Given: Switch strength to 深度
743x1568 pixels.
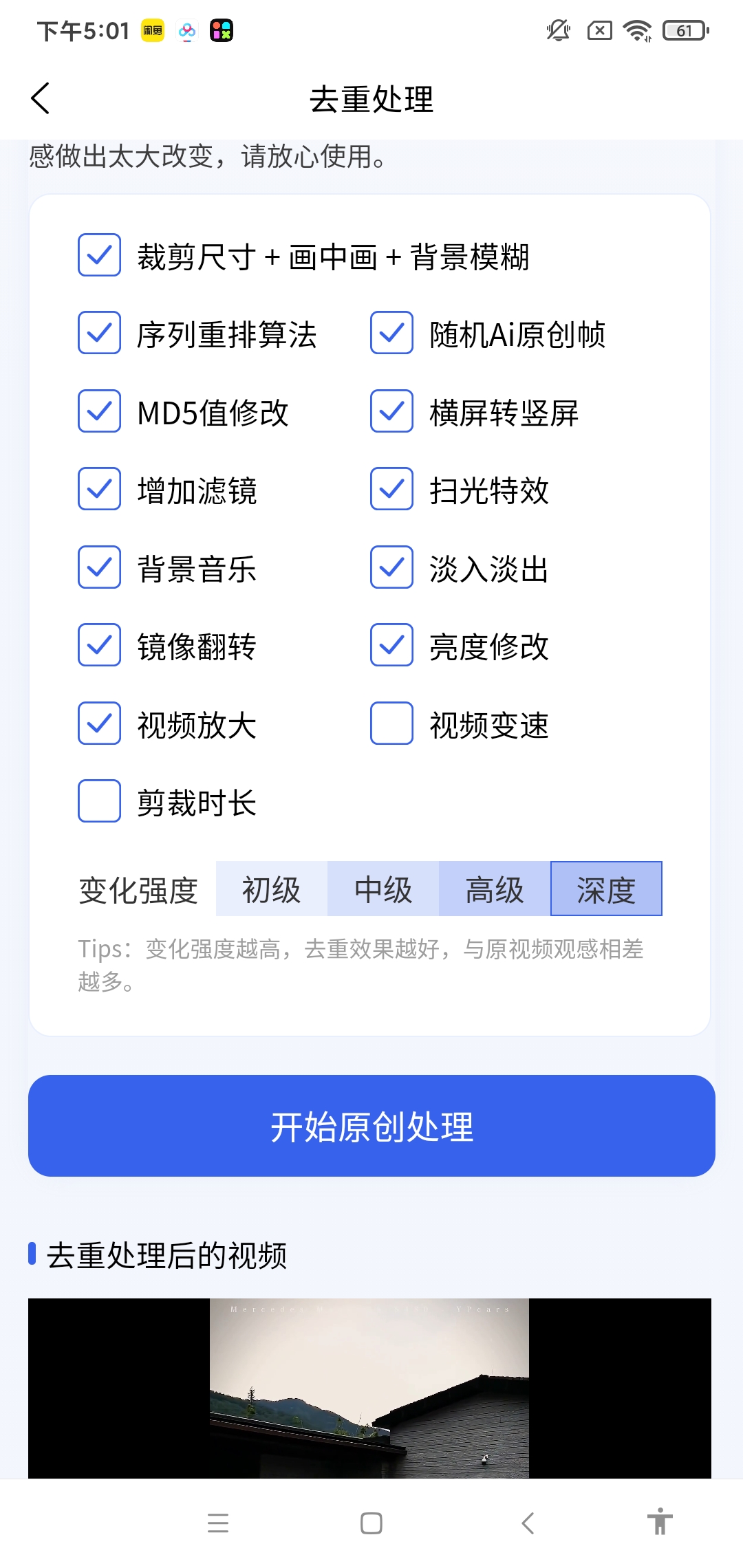Looking at the screenshot, I should [606, 889].
